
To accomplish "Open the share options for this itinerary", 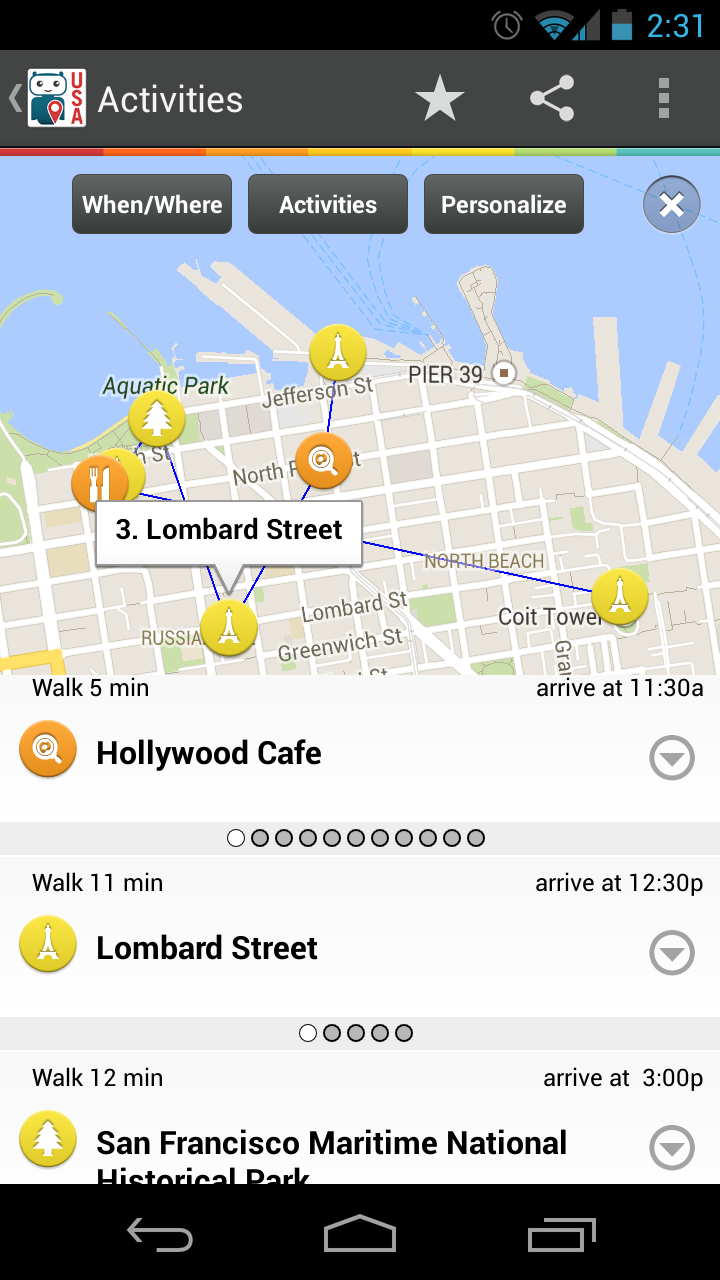I will click(x=552, y=98).
